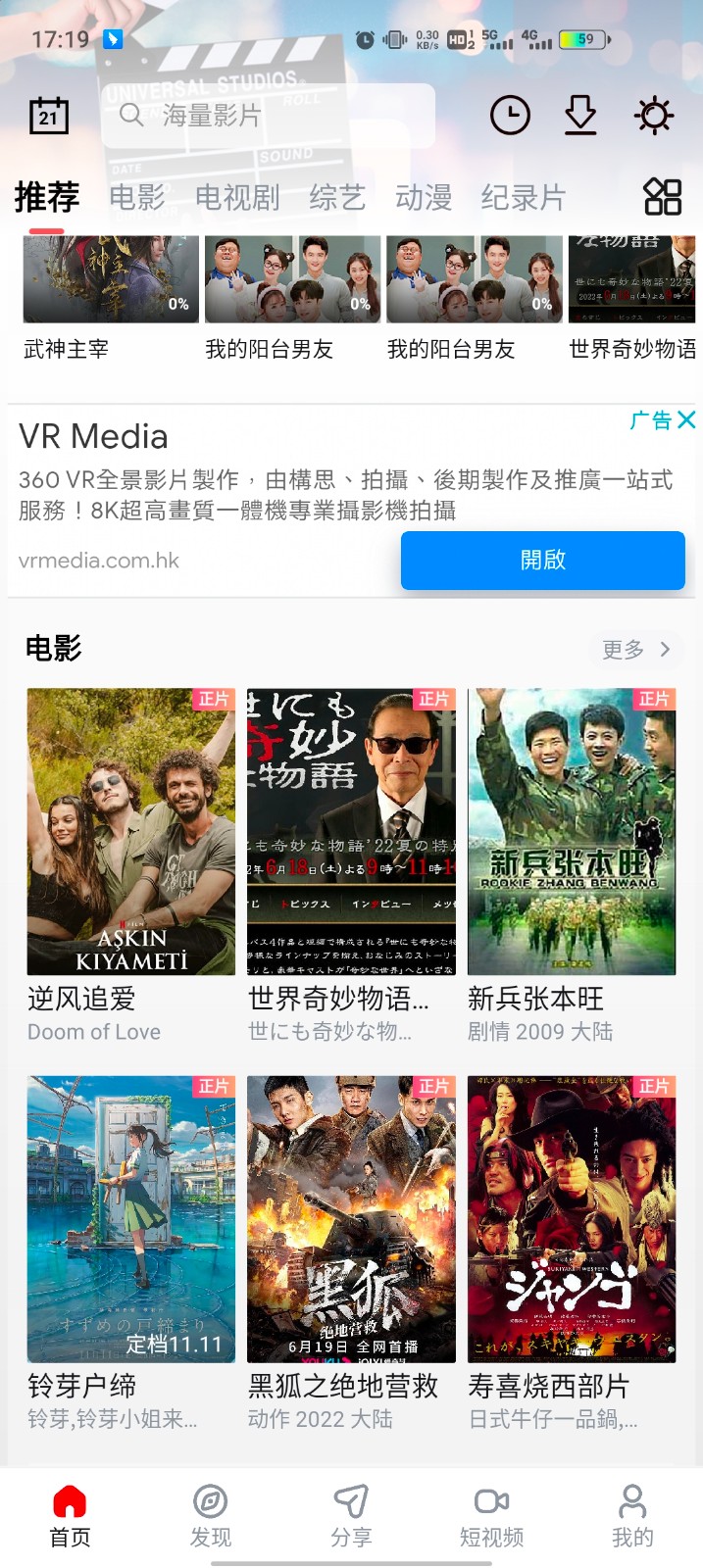The width and height of the screenshot is (703, 1568).
Task: Open watch history clock icon
Action: [x=510, y=116]
